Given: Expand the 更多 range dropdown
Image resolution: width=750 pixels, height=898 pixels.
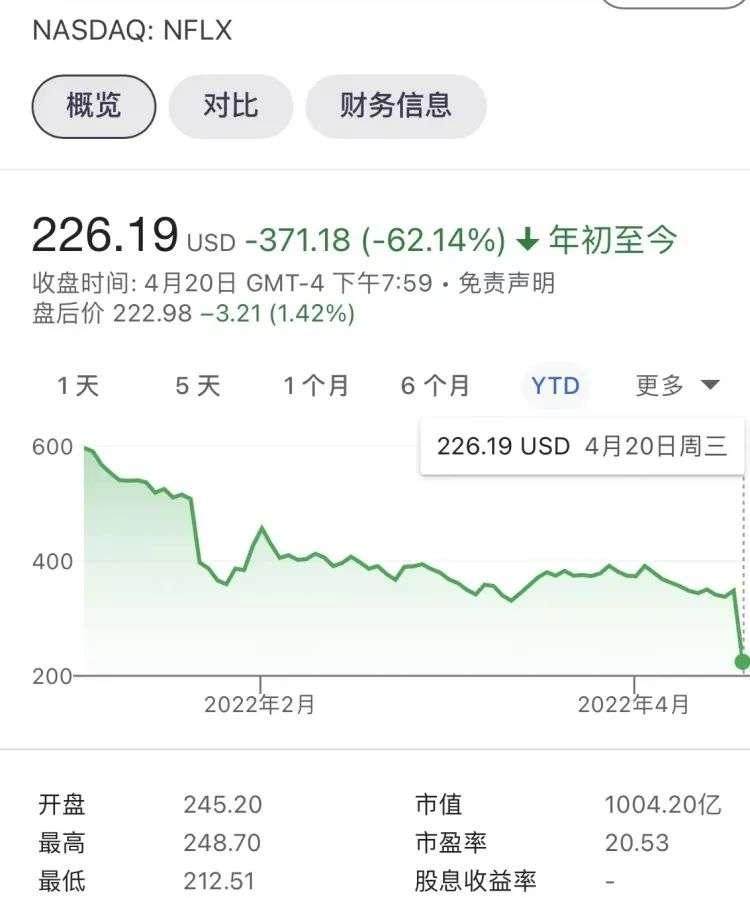Looking at the screenshot, I should (677, 386).
